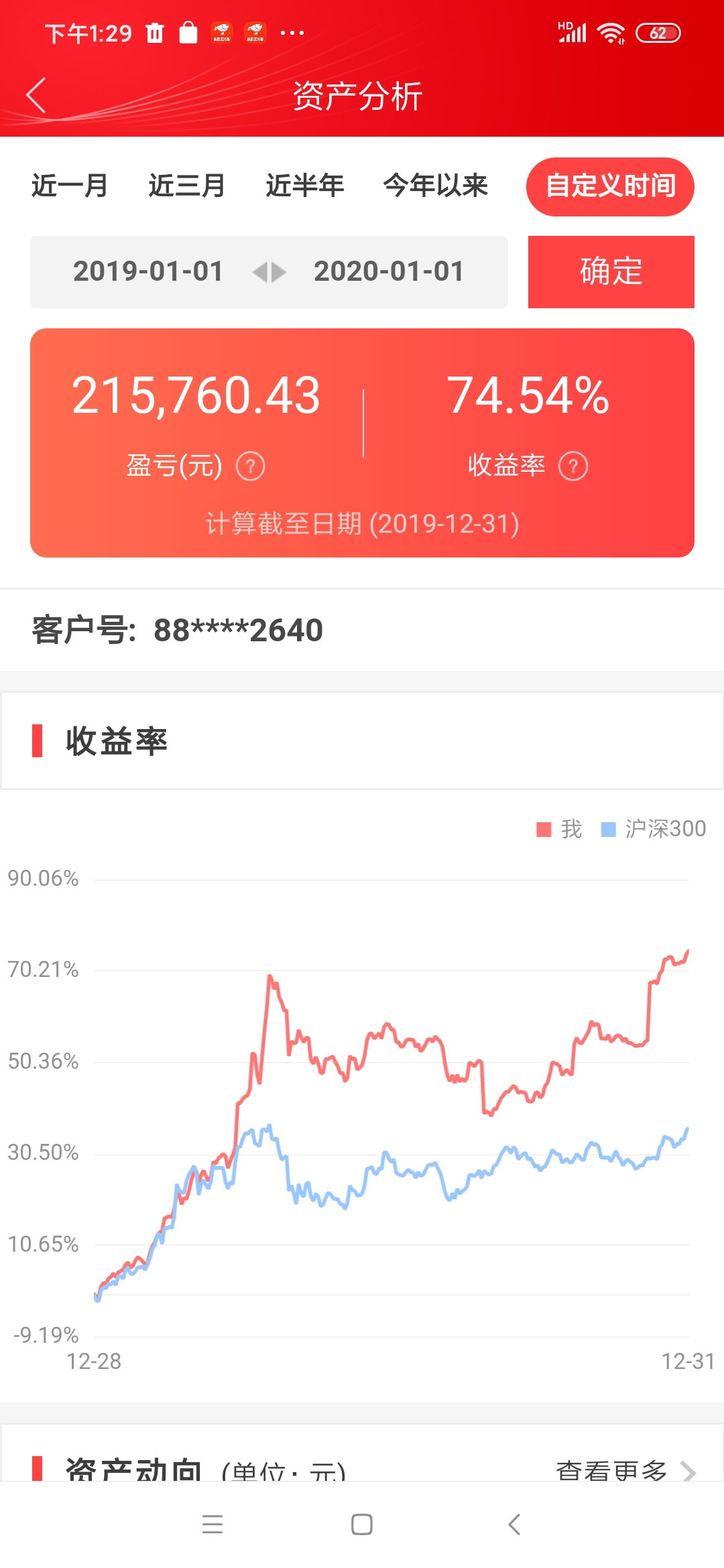Change end date 2020-01-01
Image resolution: width=724 pixels, height=1568 pixels.
coord(389,272)
